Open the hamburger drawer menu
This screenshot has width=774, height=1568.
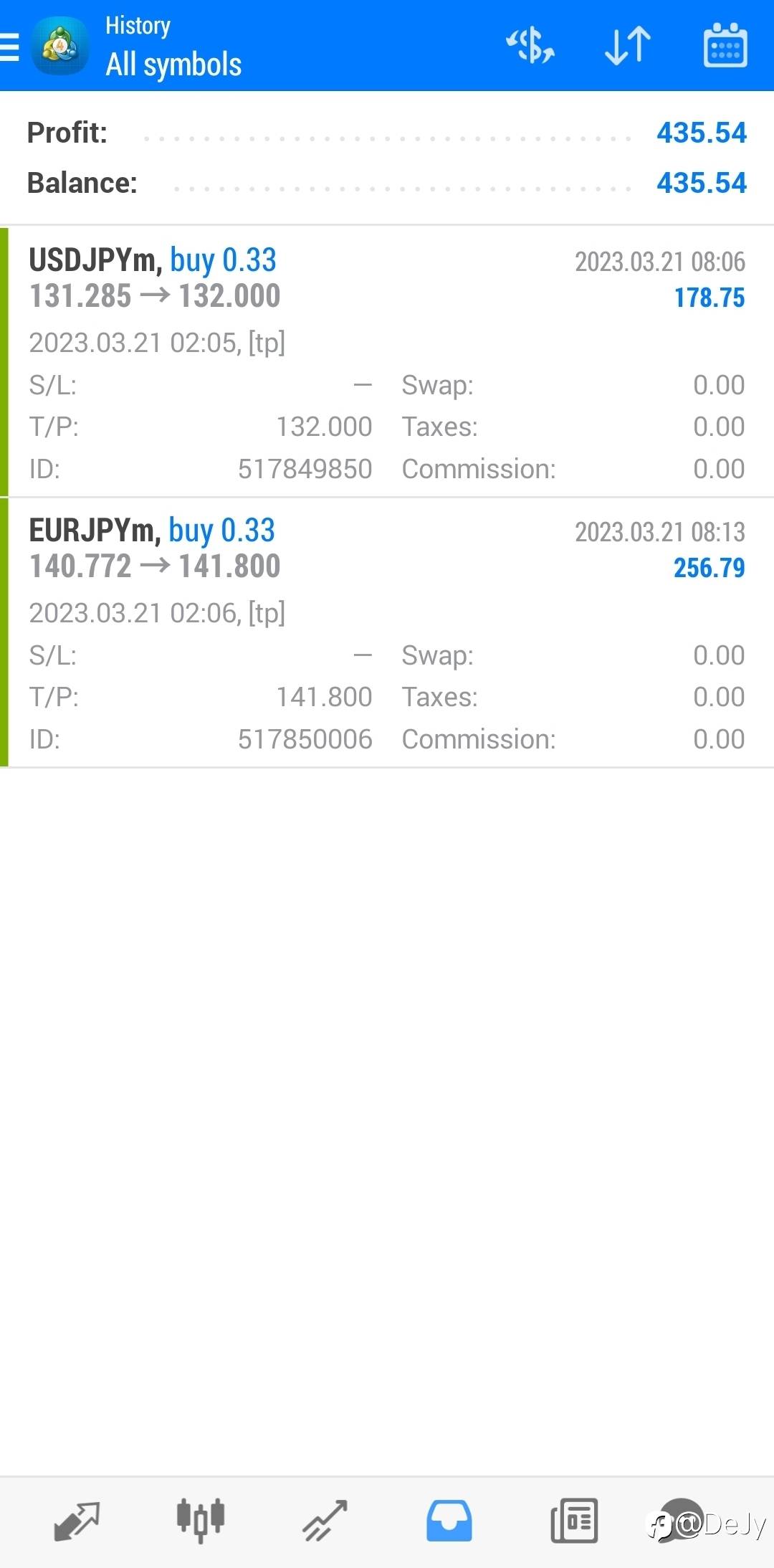point(9,47)
